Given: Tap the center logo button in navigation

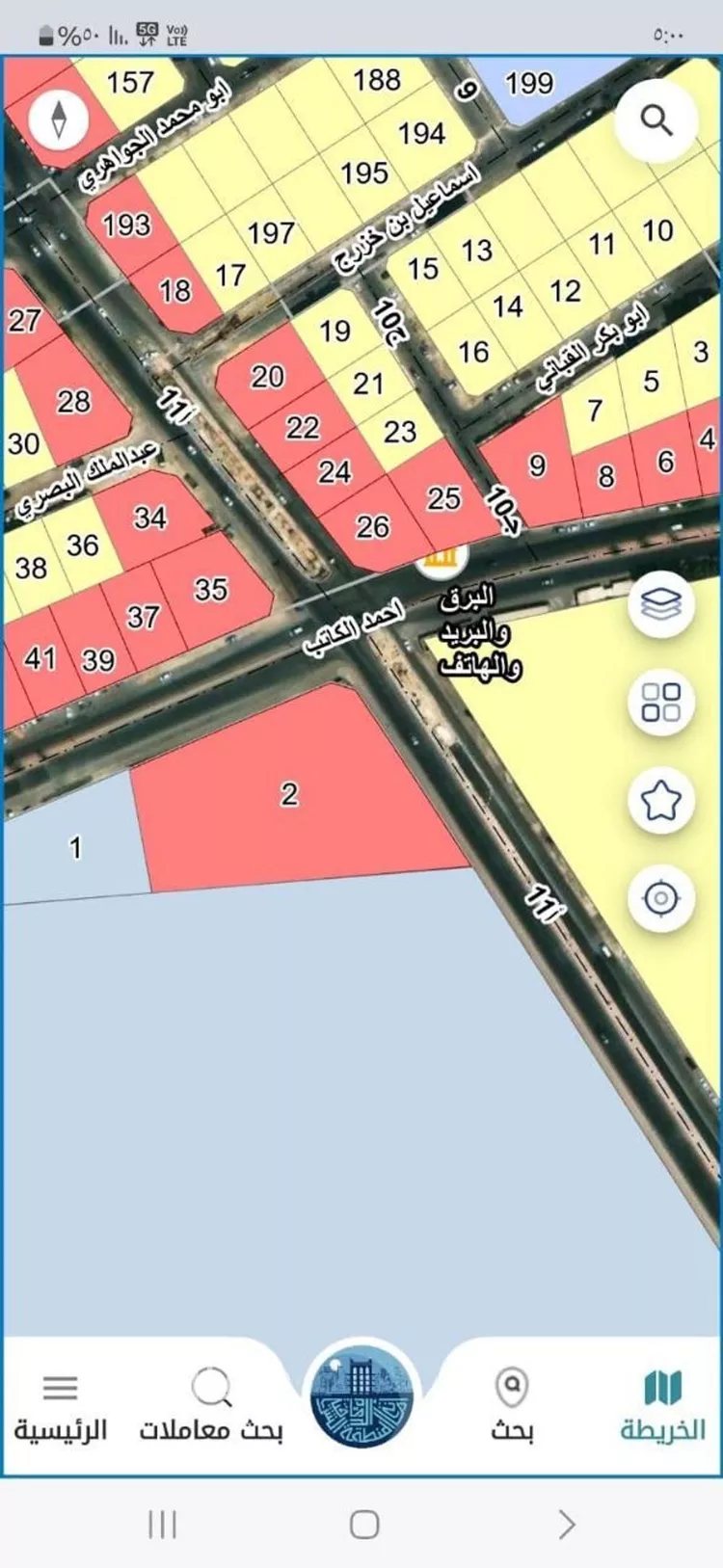Looking at the screenshot, I should pos(361,1399).
